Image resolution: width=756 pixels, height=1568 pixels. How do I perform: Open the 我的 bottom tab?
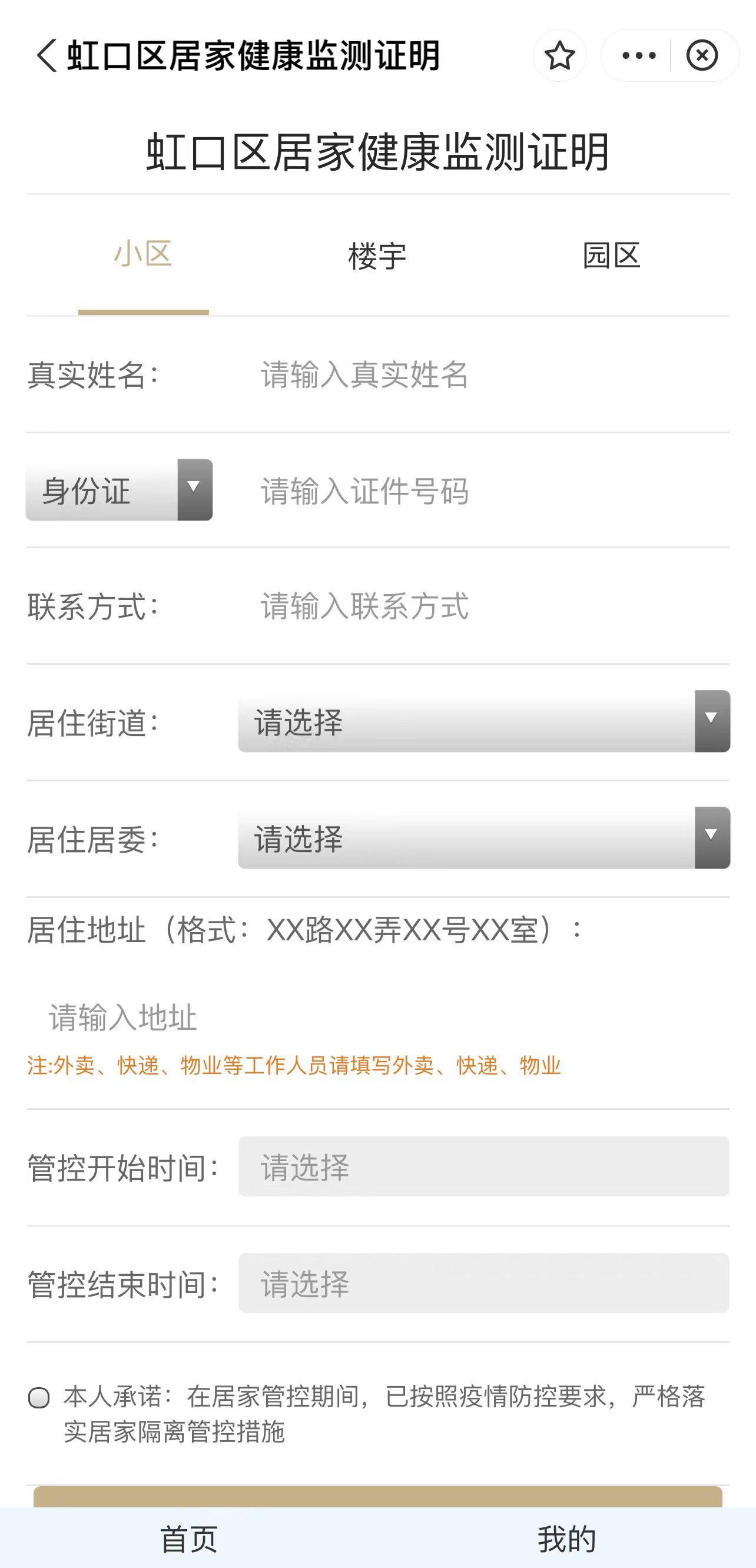566,1539
